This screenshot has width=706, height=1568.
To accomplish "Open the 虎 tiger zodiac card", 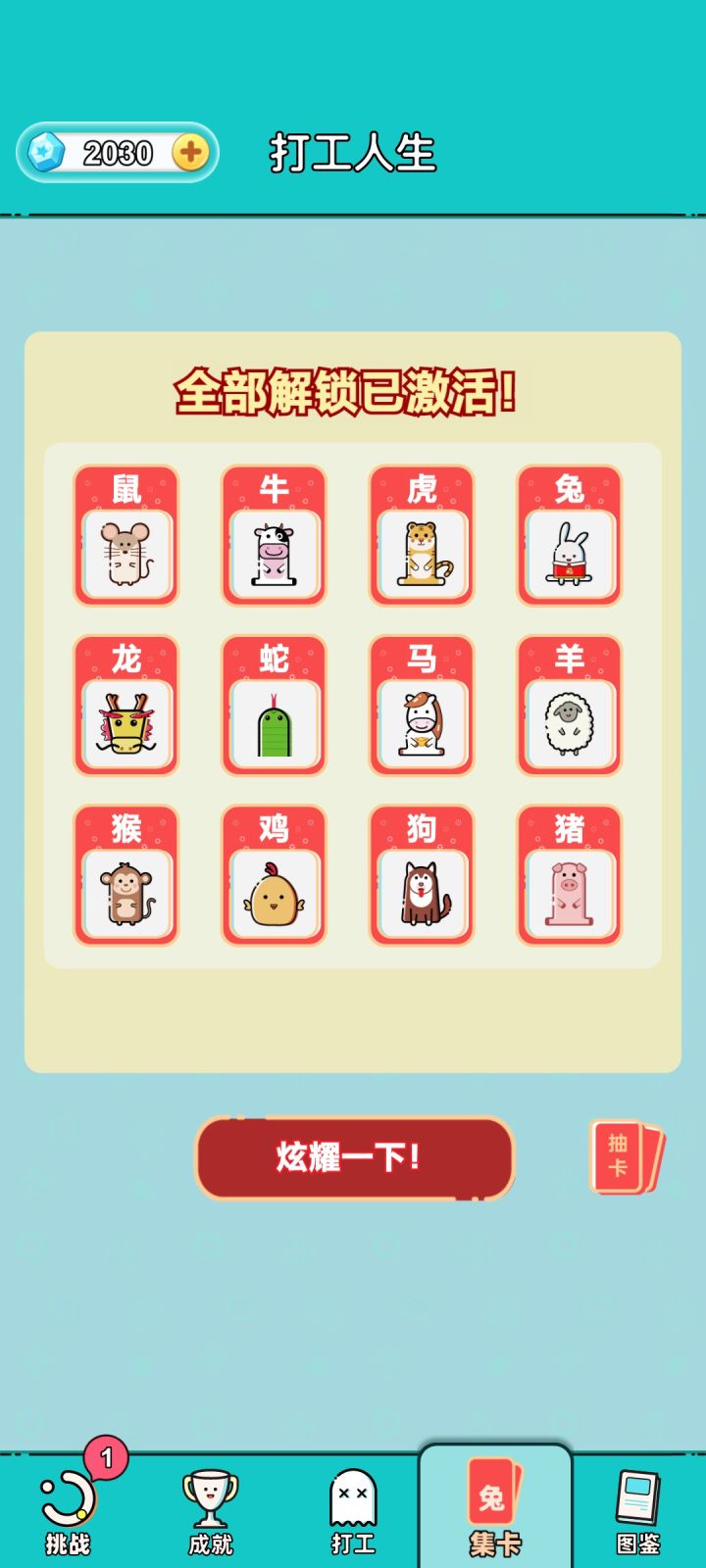I will point(421,534).
